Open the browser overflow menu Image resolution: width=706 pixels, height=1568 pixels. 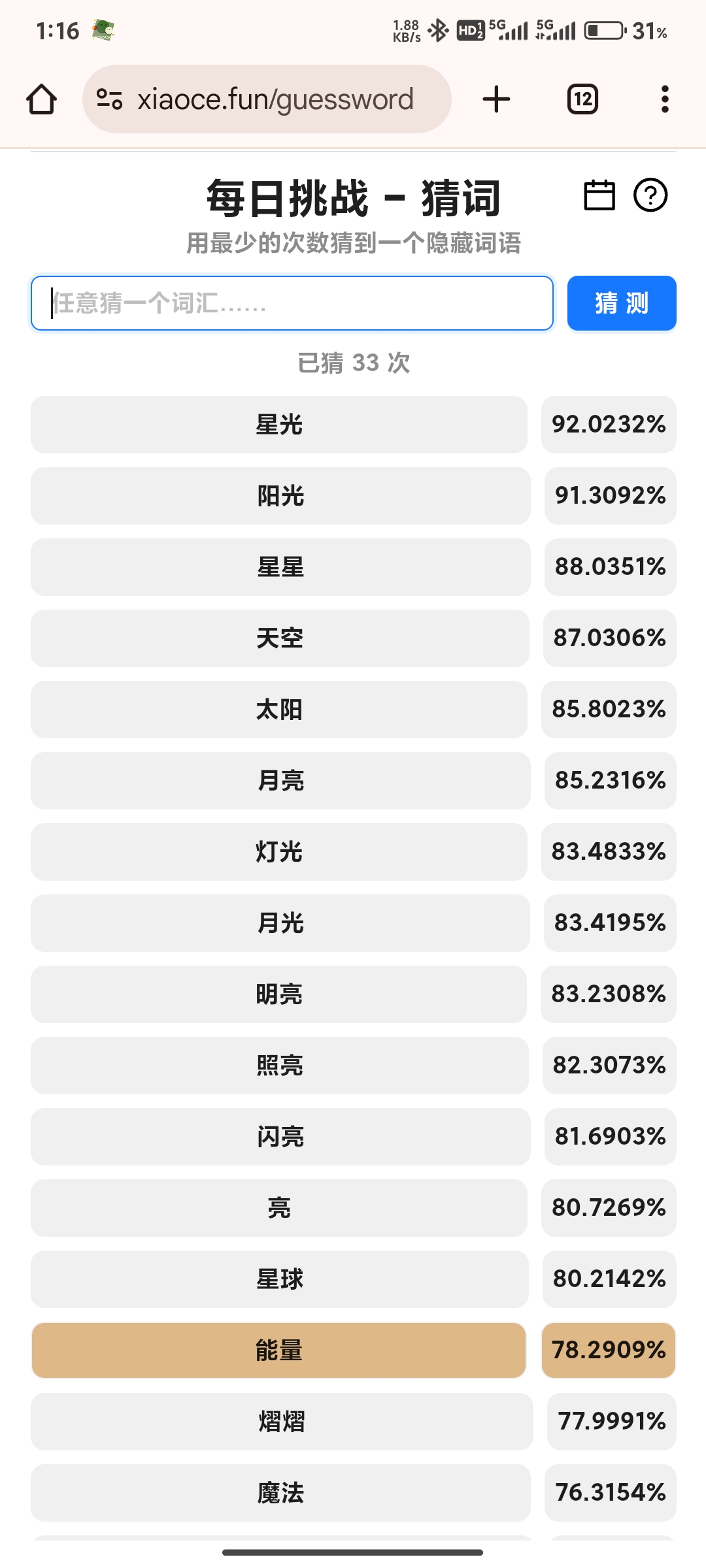665,99
